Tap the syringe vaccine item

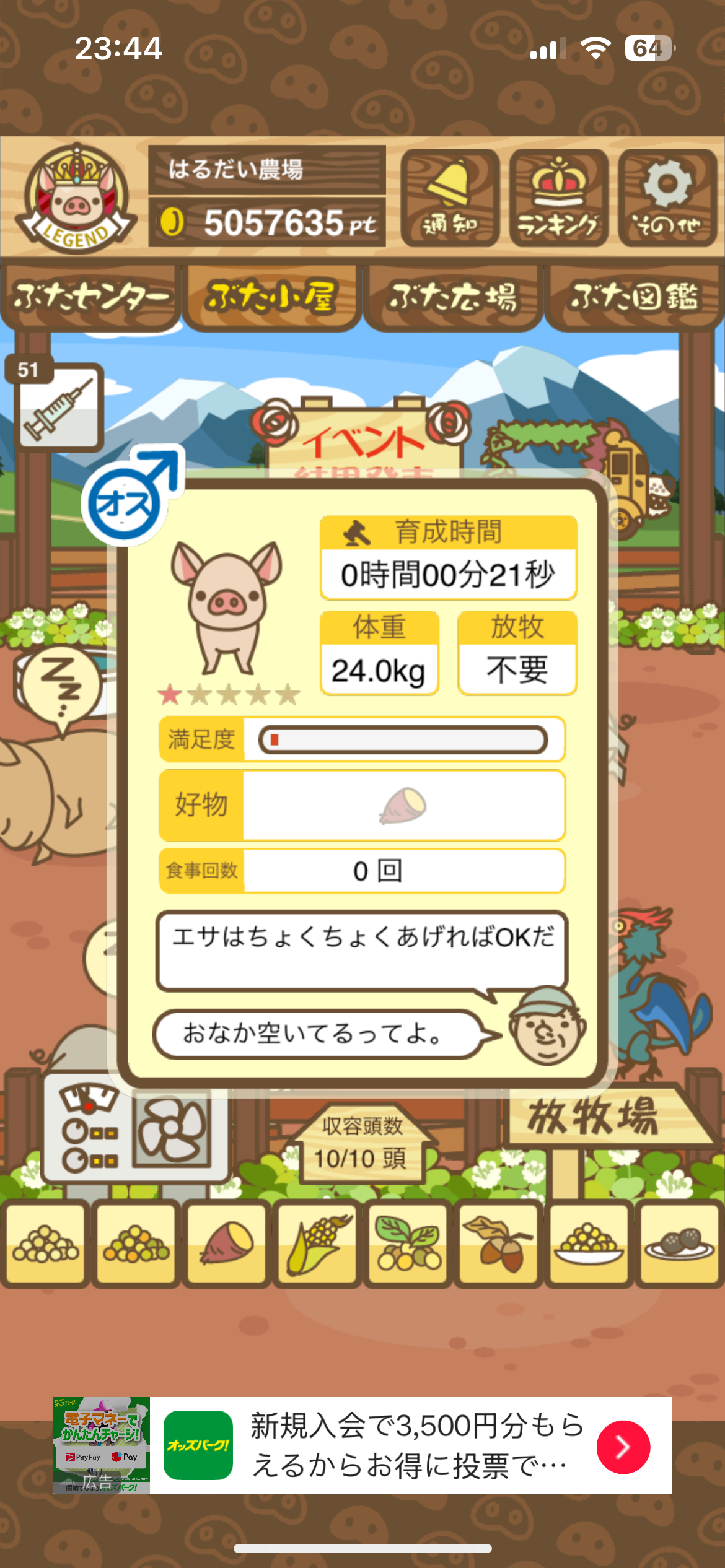(58, 407)
